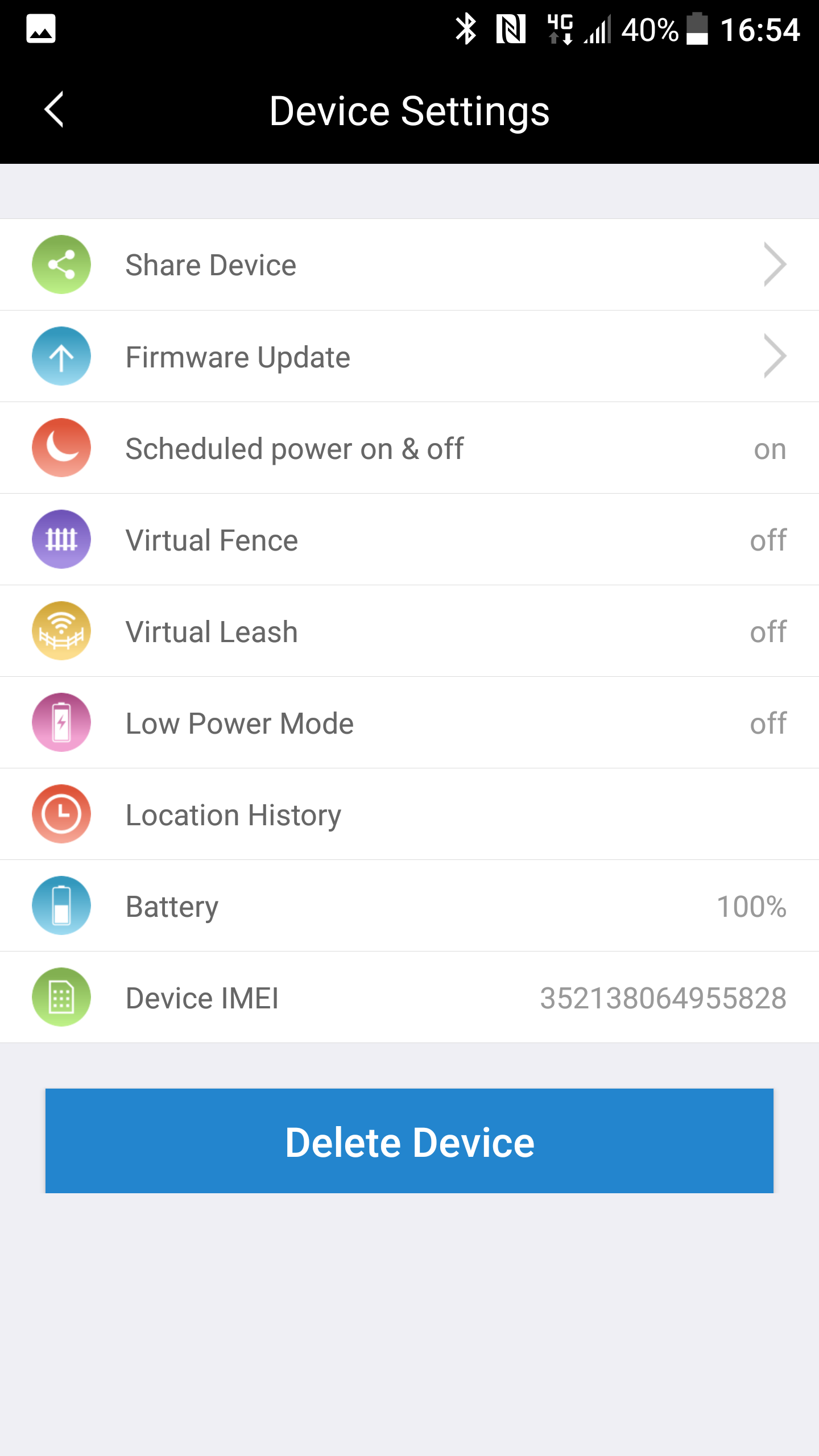Open Scheduled power on & off setting
The image size is (819, 1456).
[x=409, y=448]
